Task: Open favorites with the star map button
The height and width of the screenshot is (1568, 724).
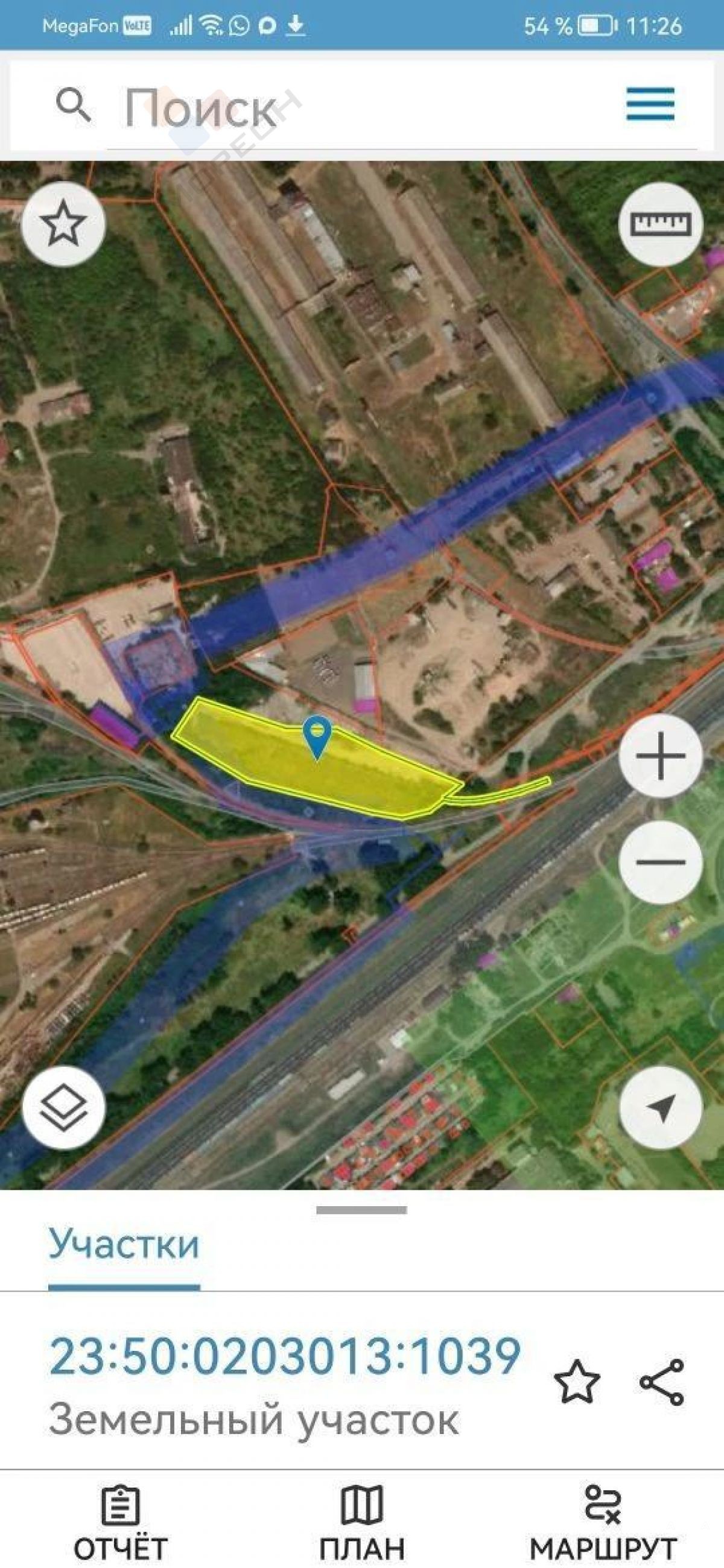Action: click(63, 224)
